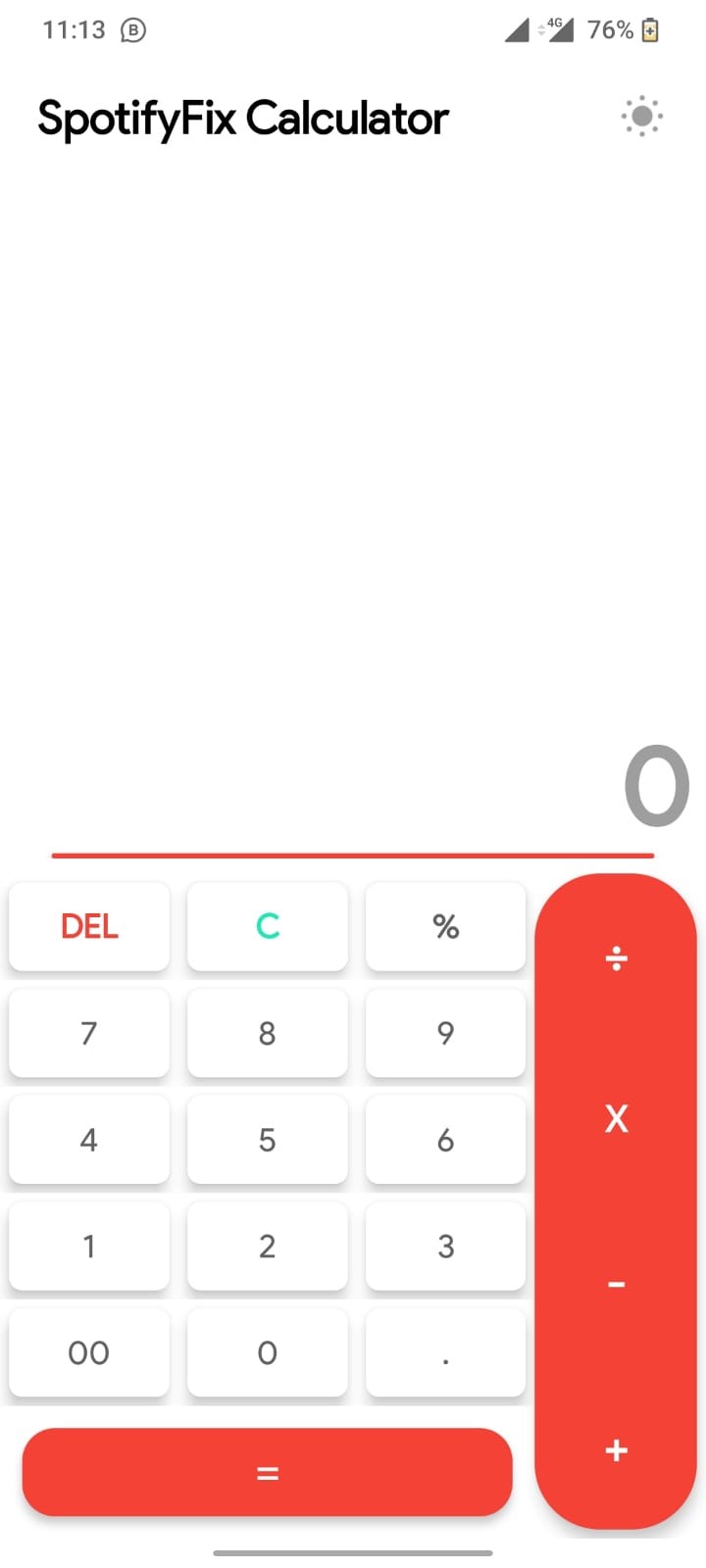Screen dimensions: 706x1568
Task: Clear the display with the C key
Action: pyautogui.click(x=268, y=926)
